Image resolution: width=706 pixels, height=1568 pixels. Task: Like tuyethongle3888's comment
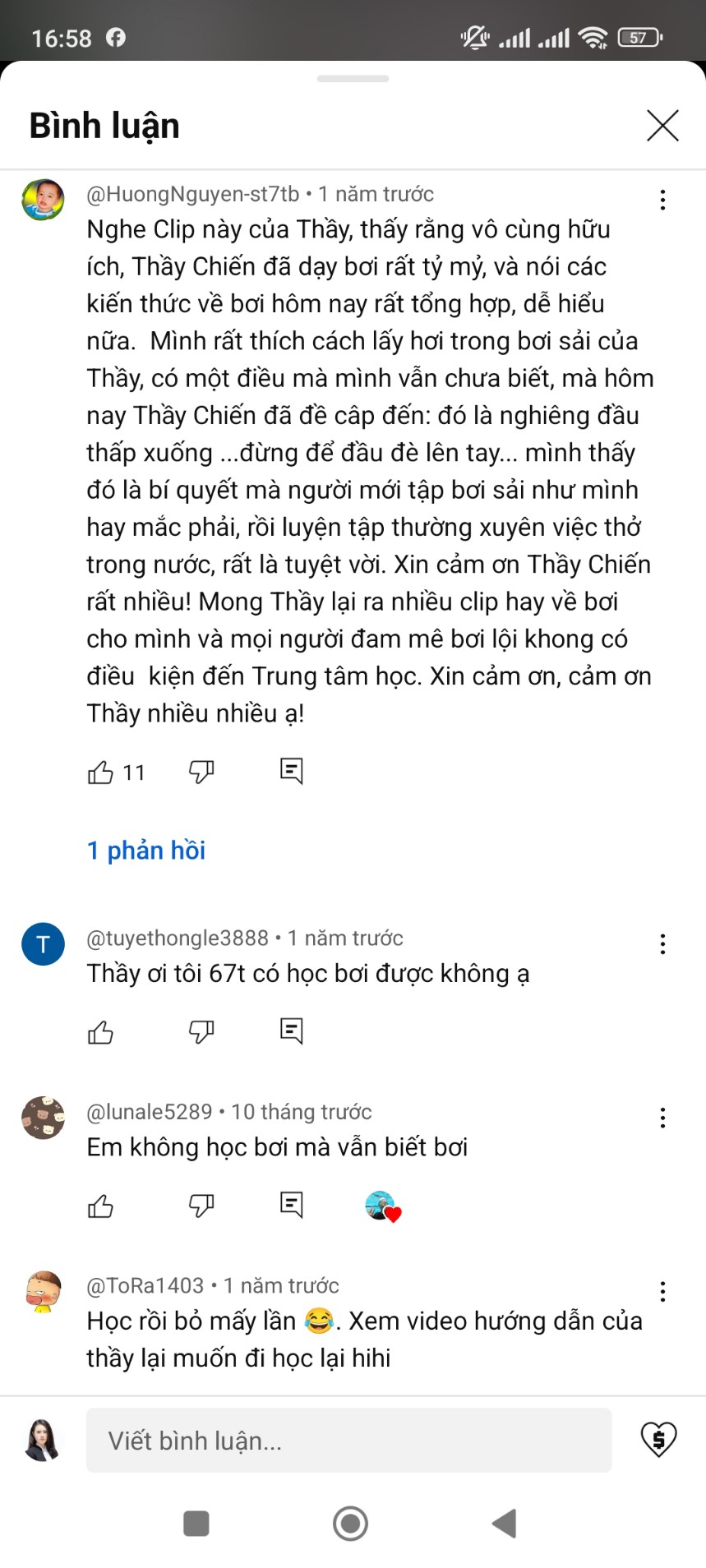(x=100, y=1031)
